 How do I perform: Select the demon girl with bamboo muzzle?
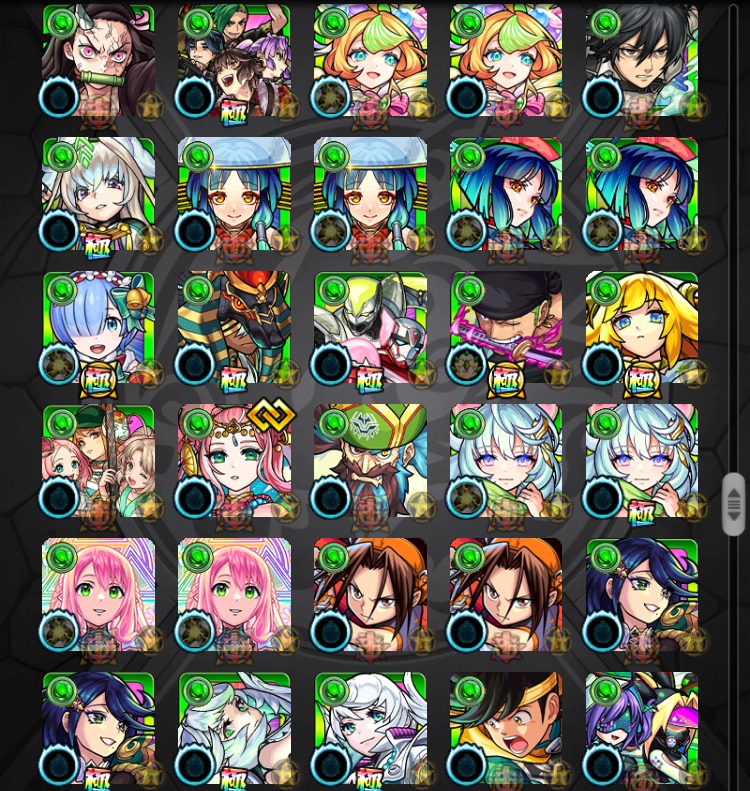click(98, 62)
